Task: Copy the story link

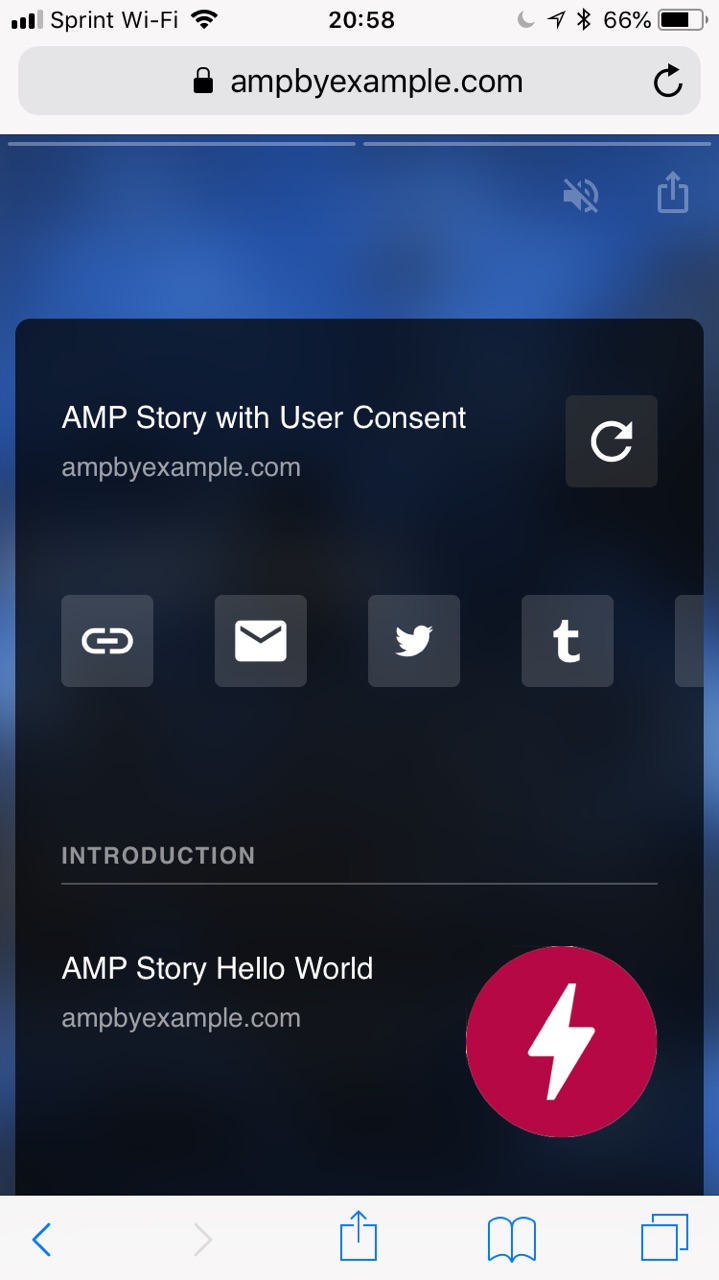Action: (x=107, y=641)
